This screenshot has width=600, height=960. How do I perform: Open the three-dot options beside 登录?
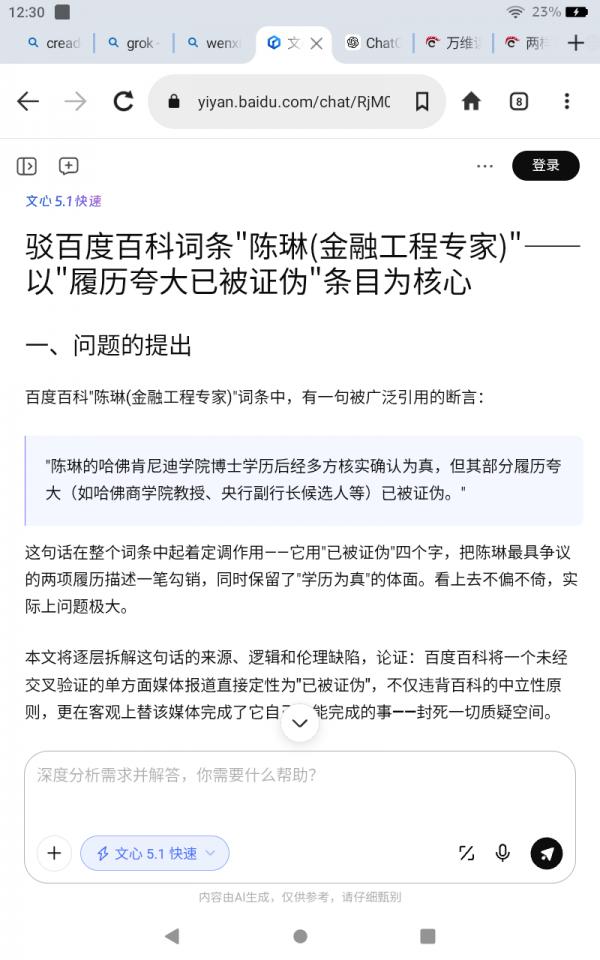(x=485, y=166)
